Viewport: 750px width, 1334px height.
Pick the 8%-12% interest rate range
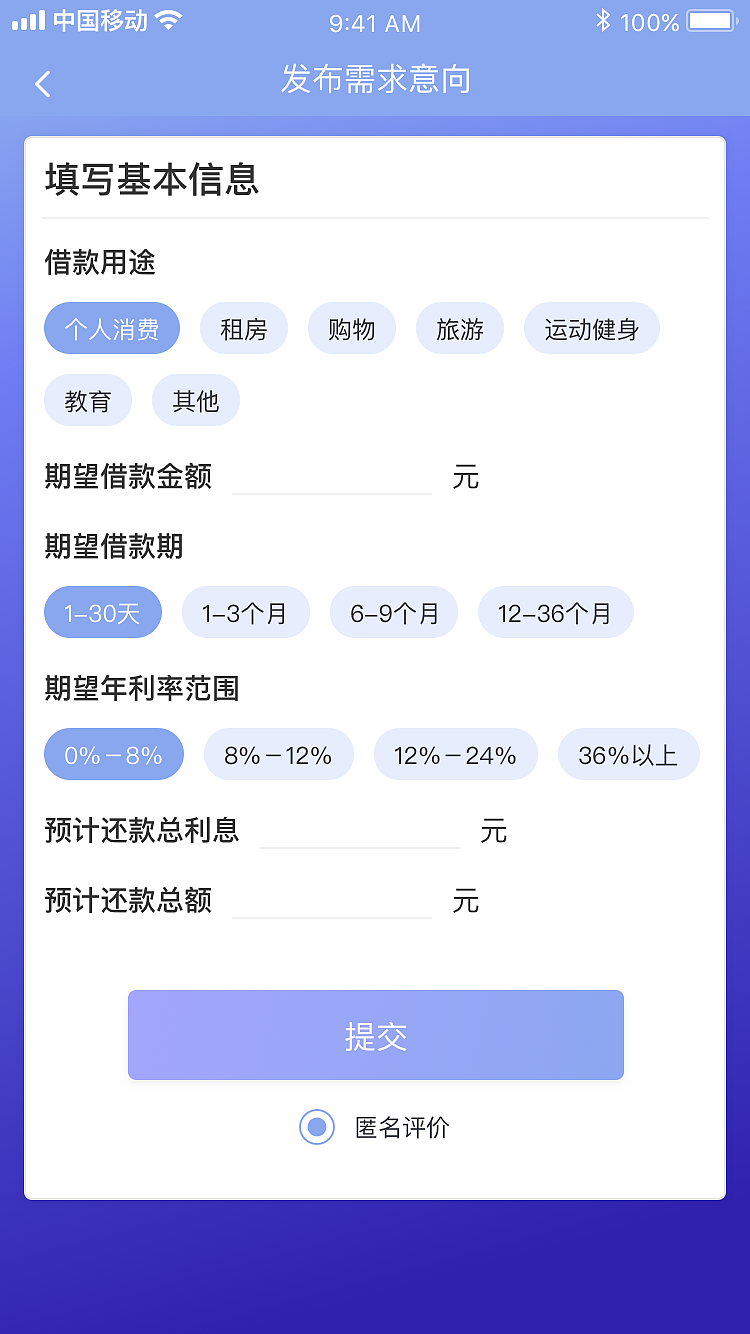[279, 755]
